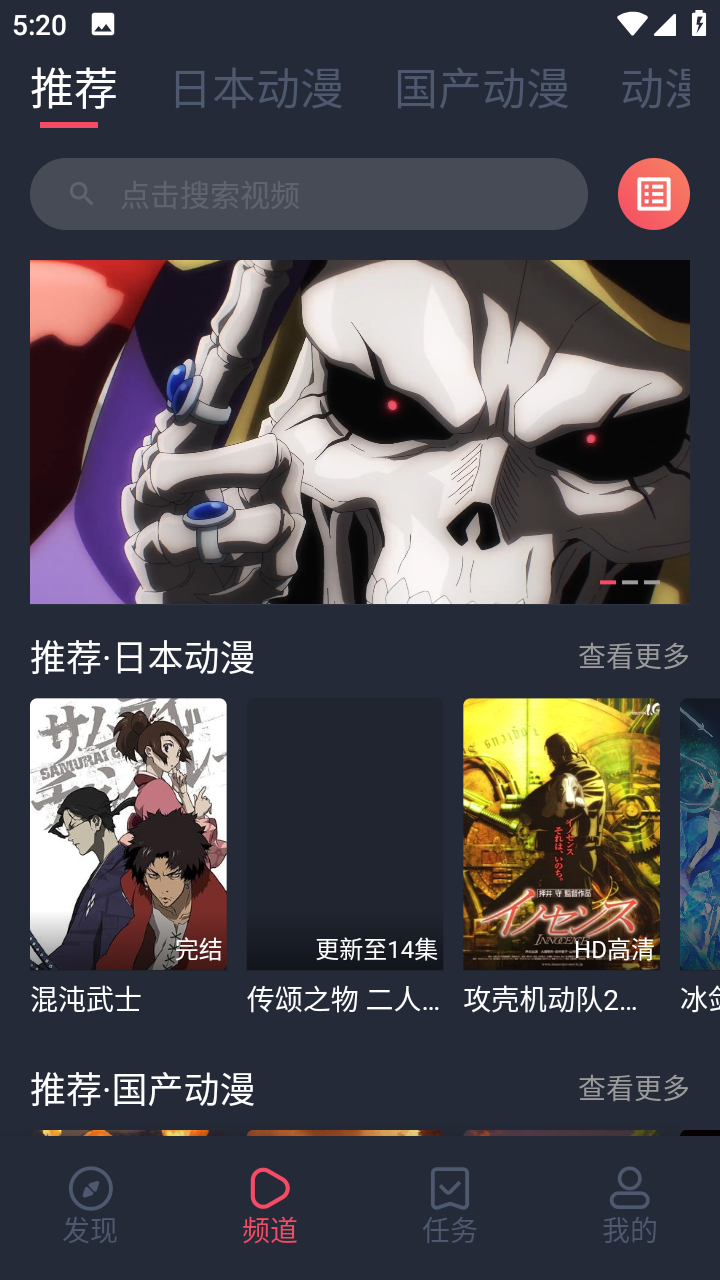Select the 频道 bottom tab

coord(270,1205)
